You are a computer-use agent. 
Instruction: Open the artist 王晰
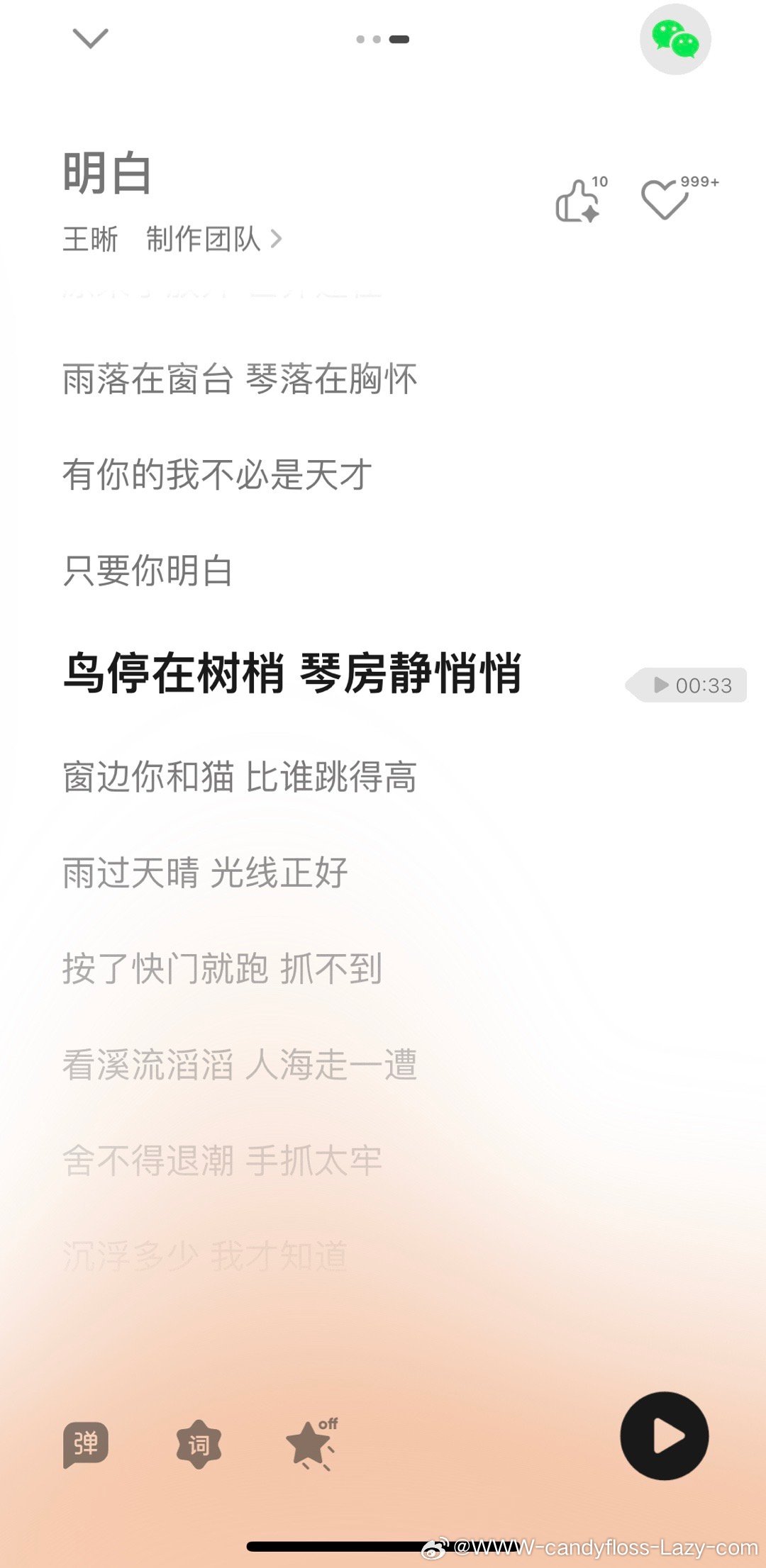[90, 240]
